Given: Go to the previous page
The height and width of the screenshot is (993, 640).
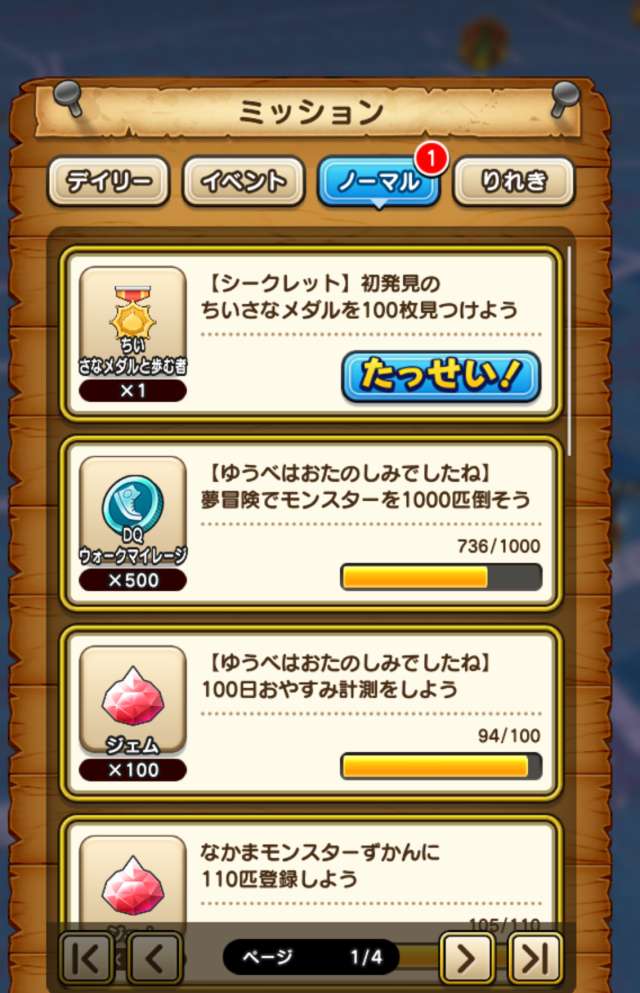Looking at the screenshot, I should 155,957.
